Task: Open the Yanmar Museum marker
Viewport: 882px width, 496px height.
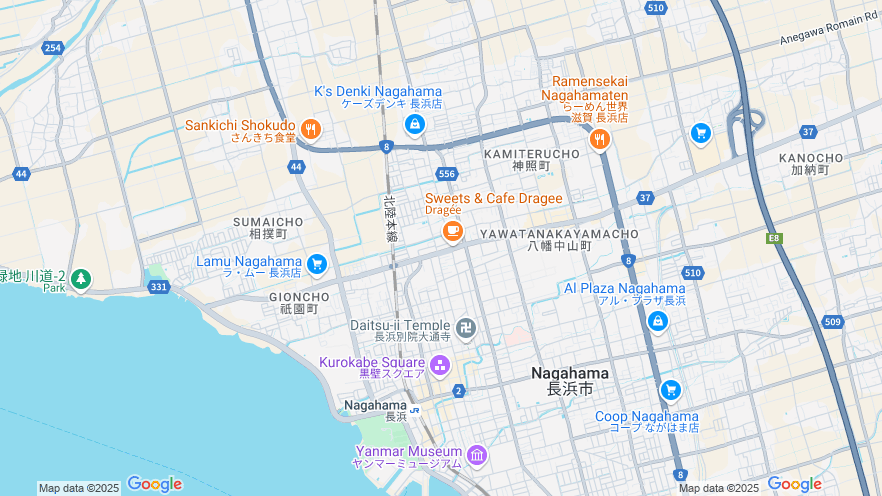Action: click(477, 455)
